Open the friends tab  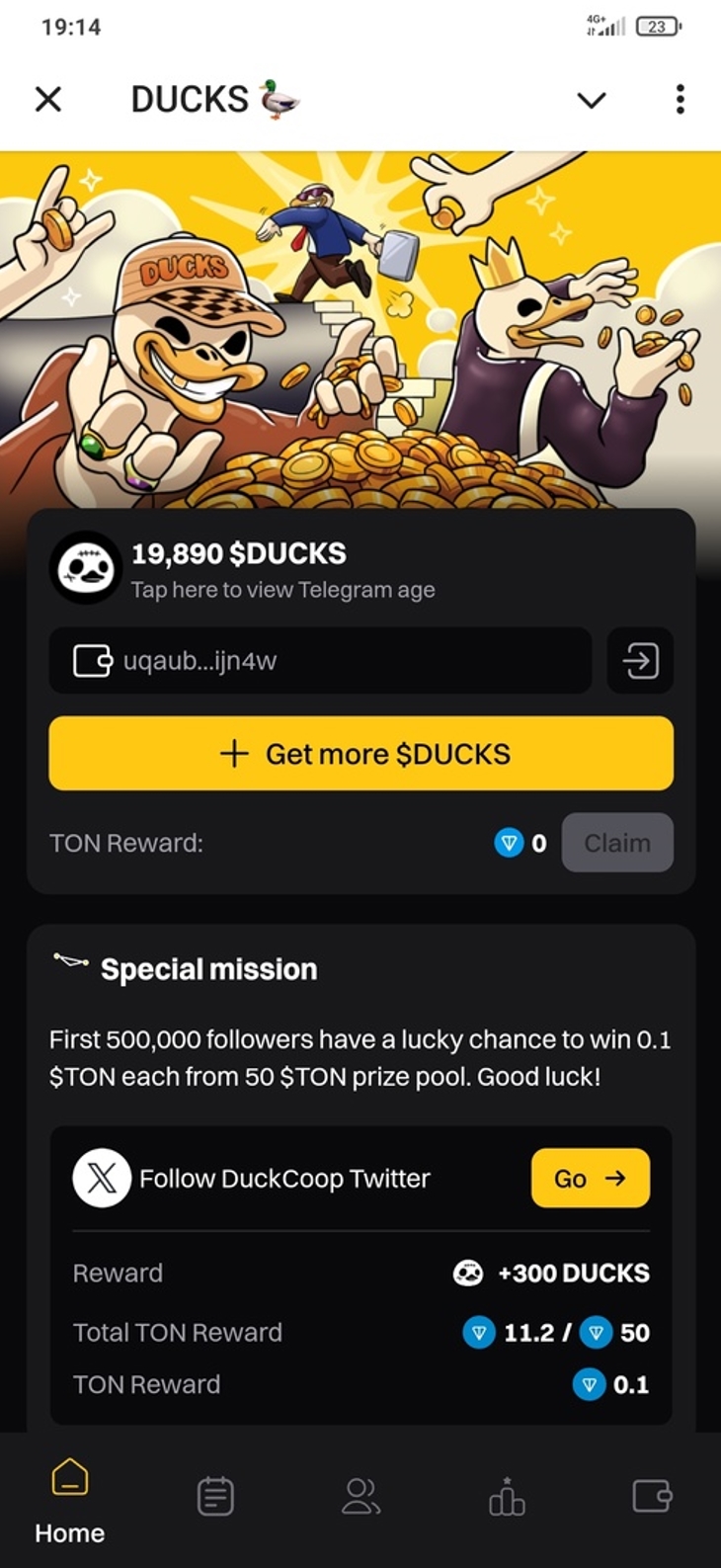click(x=361, y=1496)
